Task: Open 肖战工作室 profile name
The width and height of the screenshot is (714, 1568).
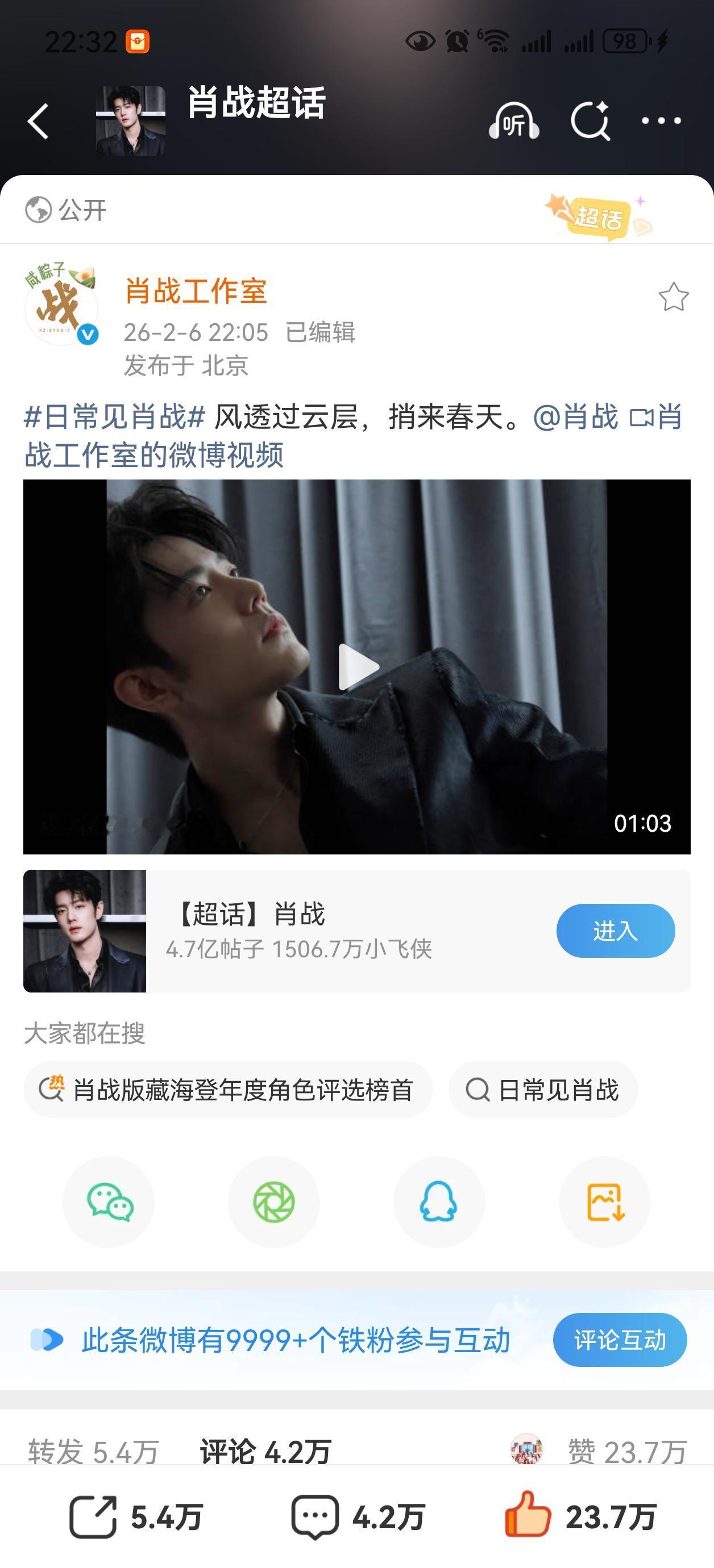Action: tap(196, 291)
